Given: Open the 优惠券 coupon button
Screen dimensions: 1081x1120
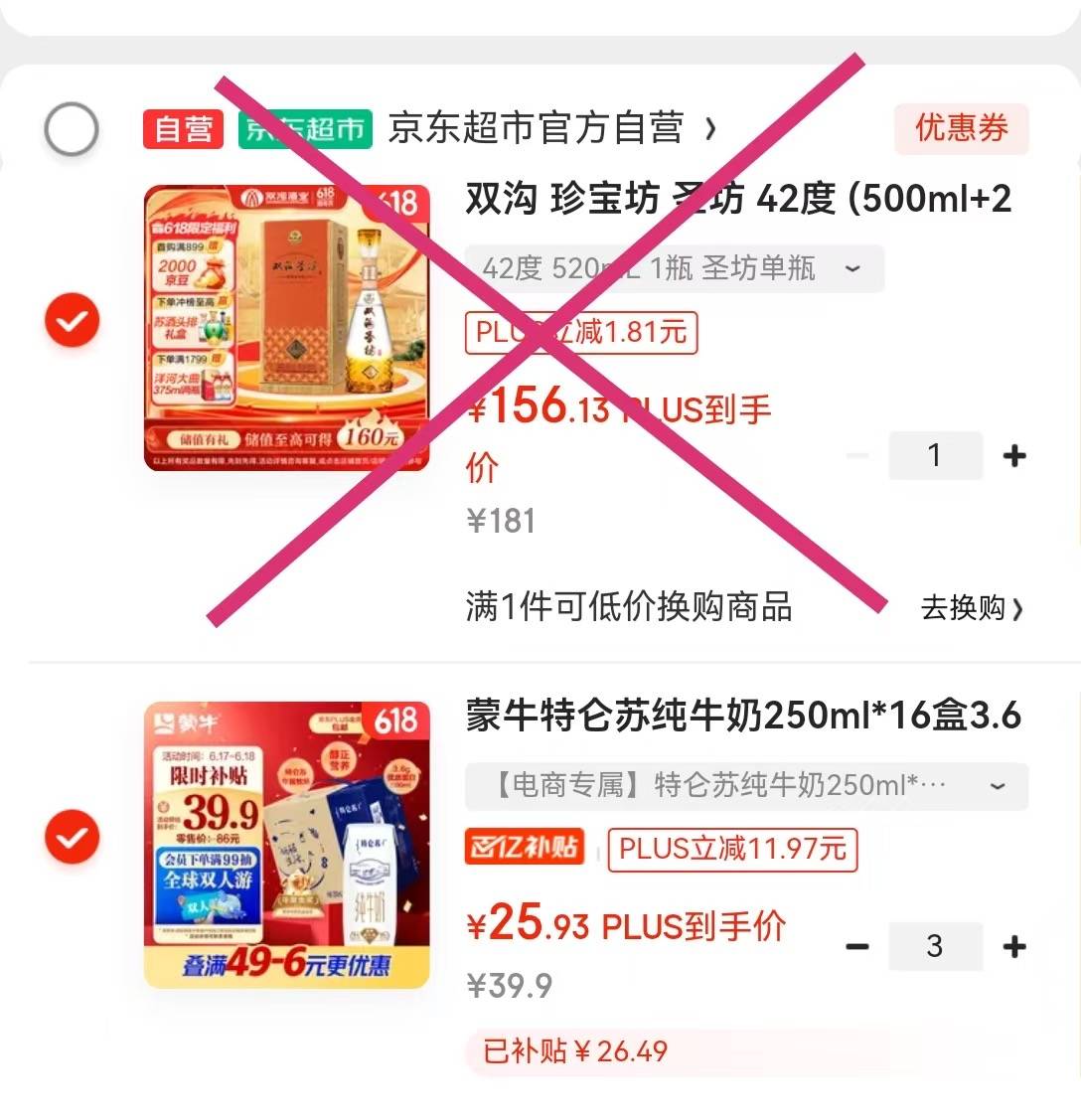Looking at the screenshot, I should tap(961, 128).
